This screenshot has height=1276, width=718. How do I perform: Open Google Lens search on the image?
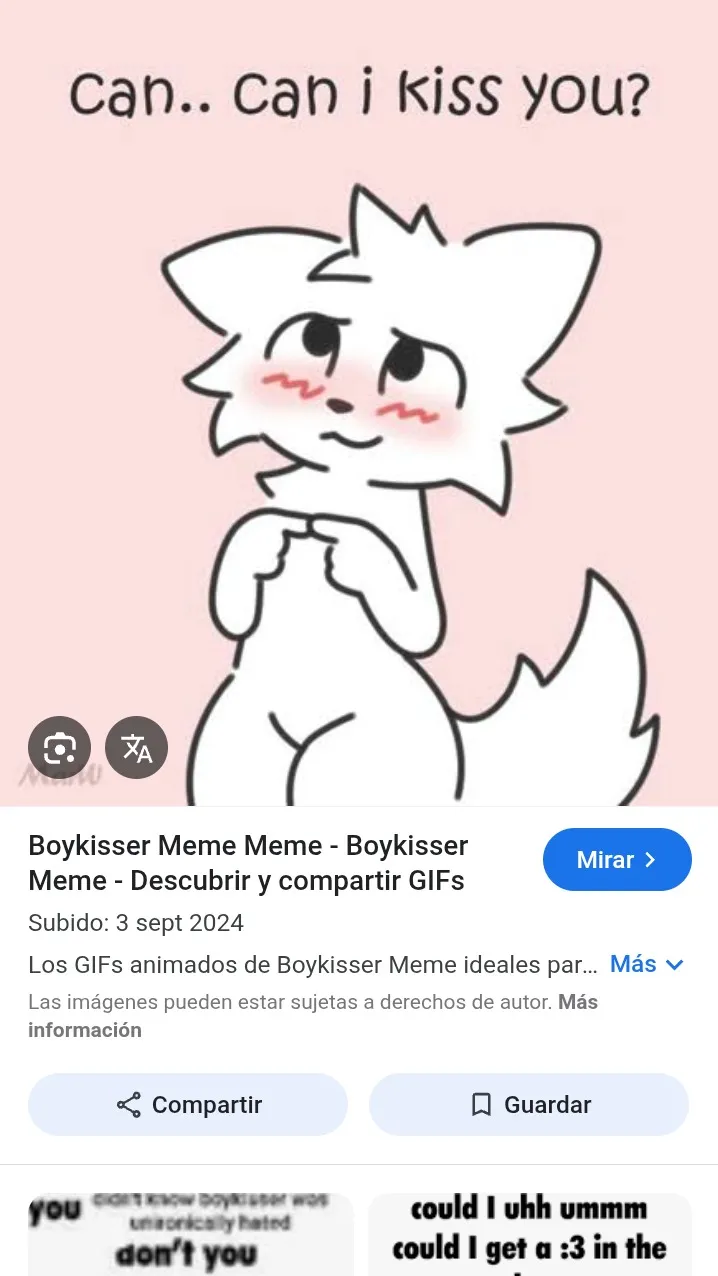click(59, 748)
